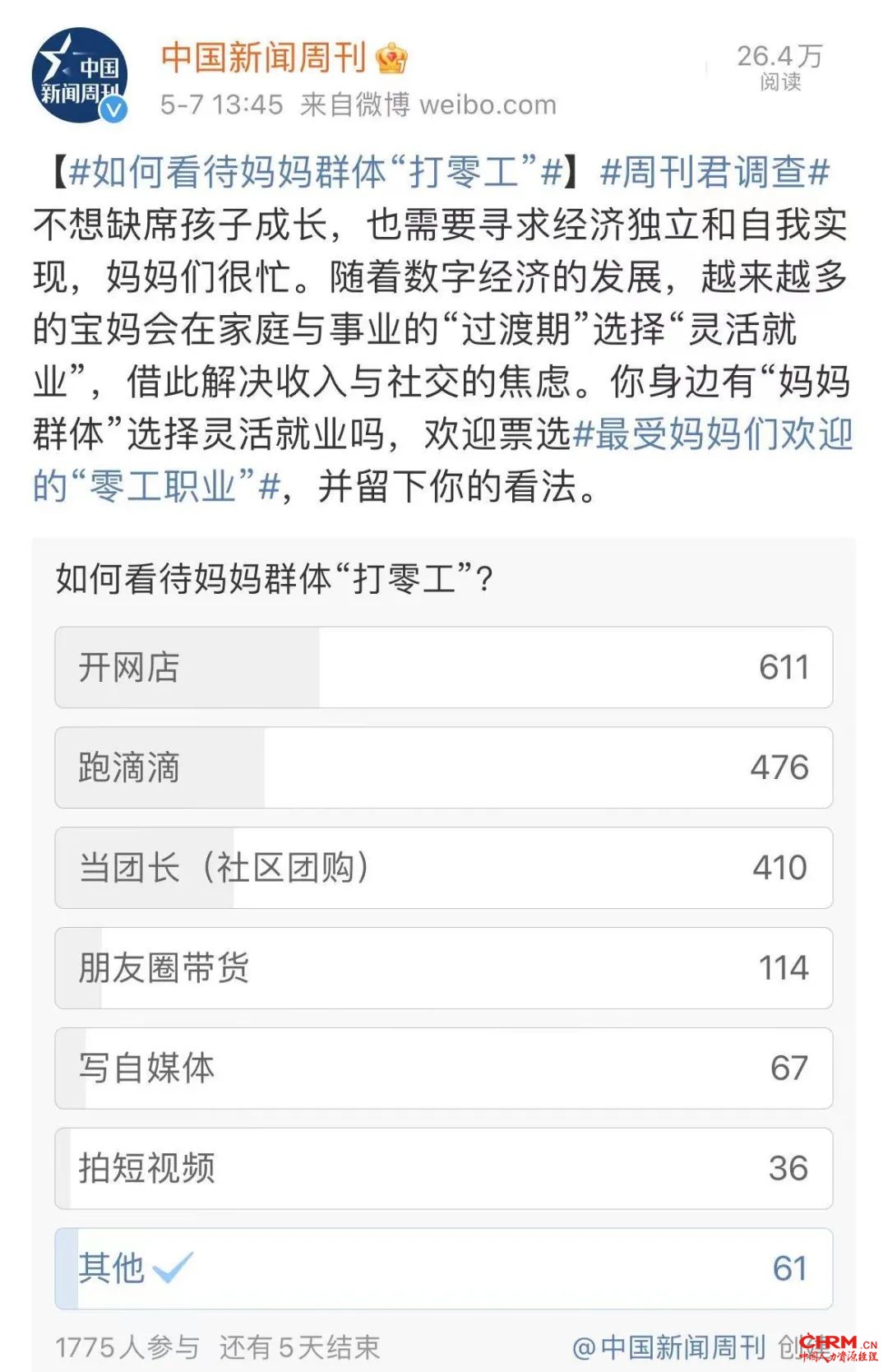The height and width of the screenshot is (1372, 888).
Task: Select the 拍短视频 poll option
Action: pyautogui.click(x=443, y=1169)
